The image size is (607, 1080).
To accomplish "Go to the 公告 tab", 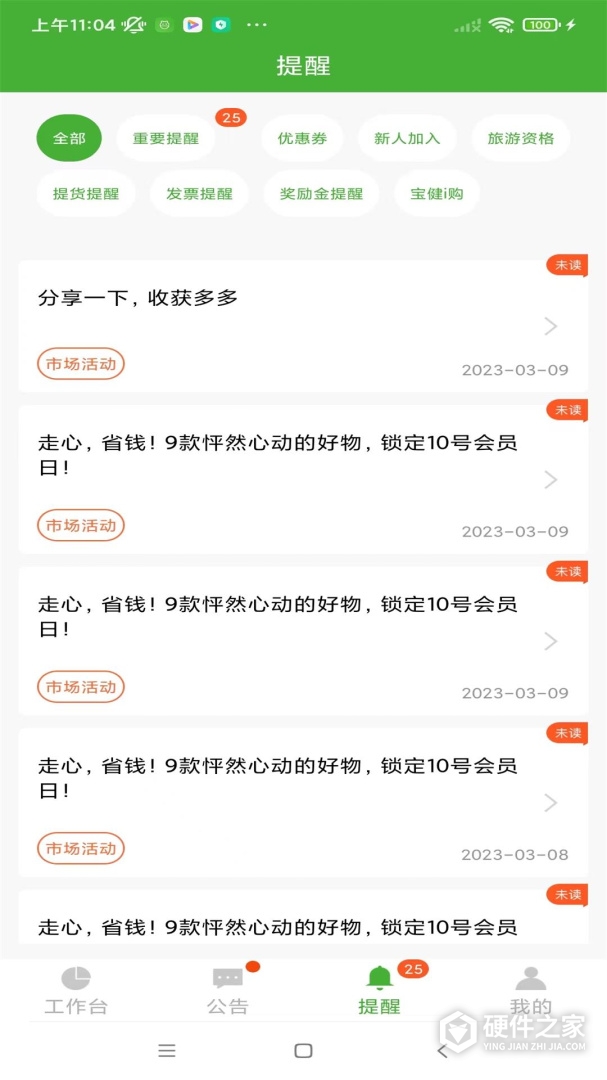I will tap(228, 990).
